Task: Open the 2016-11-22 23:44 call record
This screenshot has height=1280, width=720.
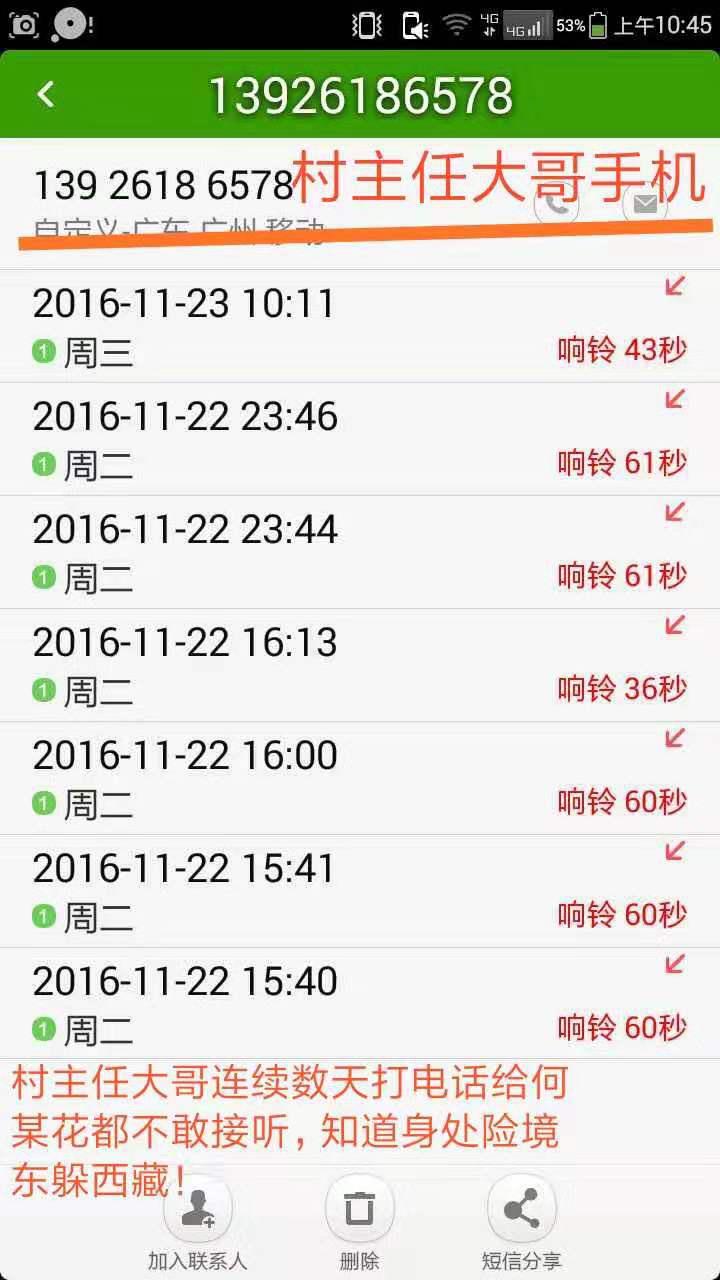Action: (x=360, y=552)
